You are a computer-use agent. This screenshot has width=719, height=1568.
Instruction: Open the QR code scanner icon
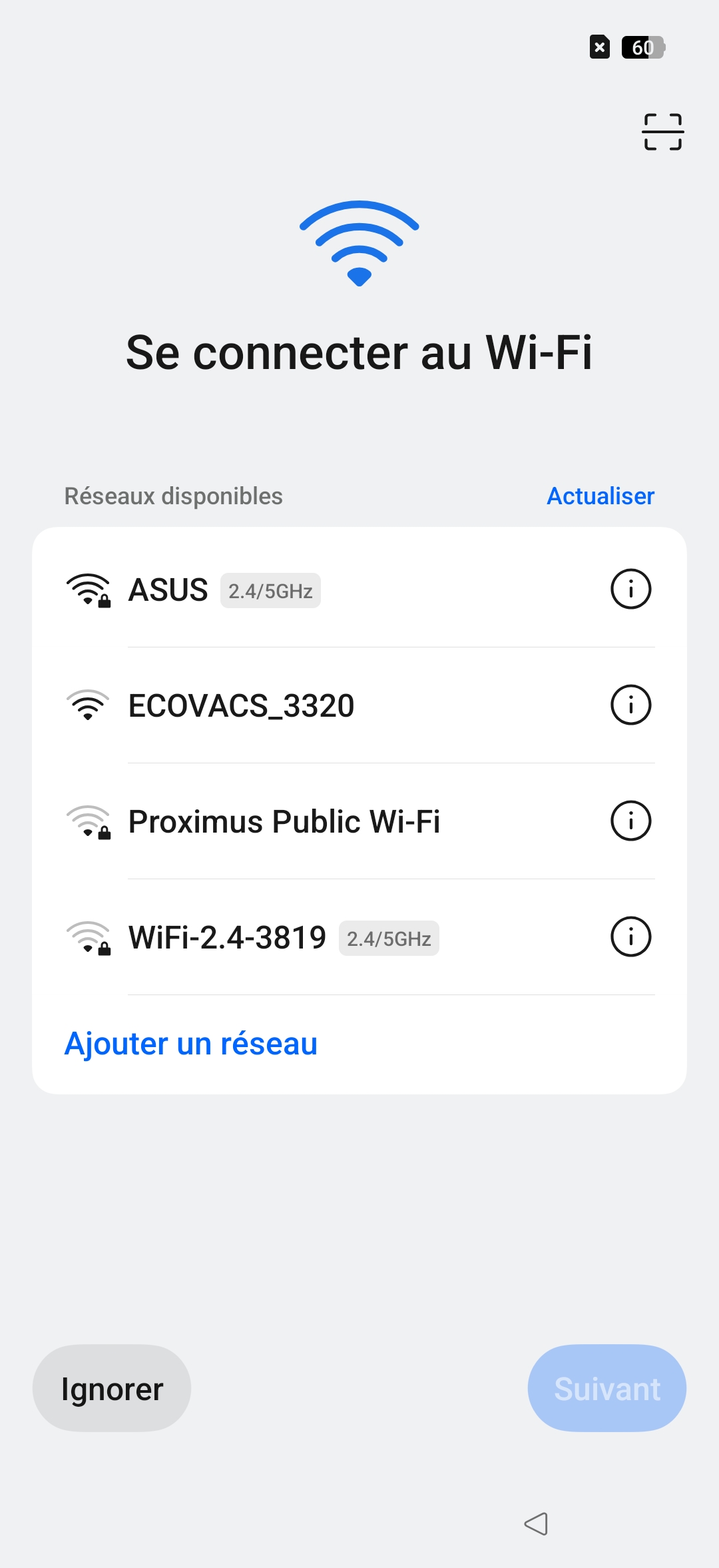point(662,132)
